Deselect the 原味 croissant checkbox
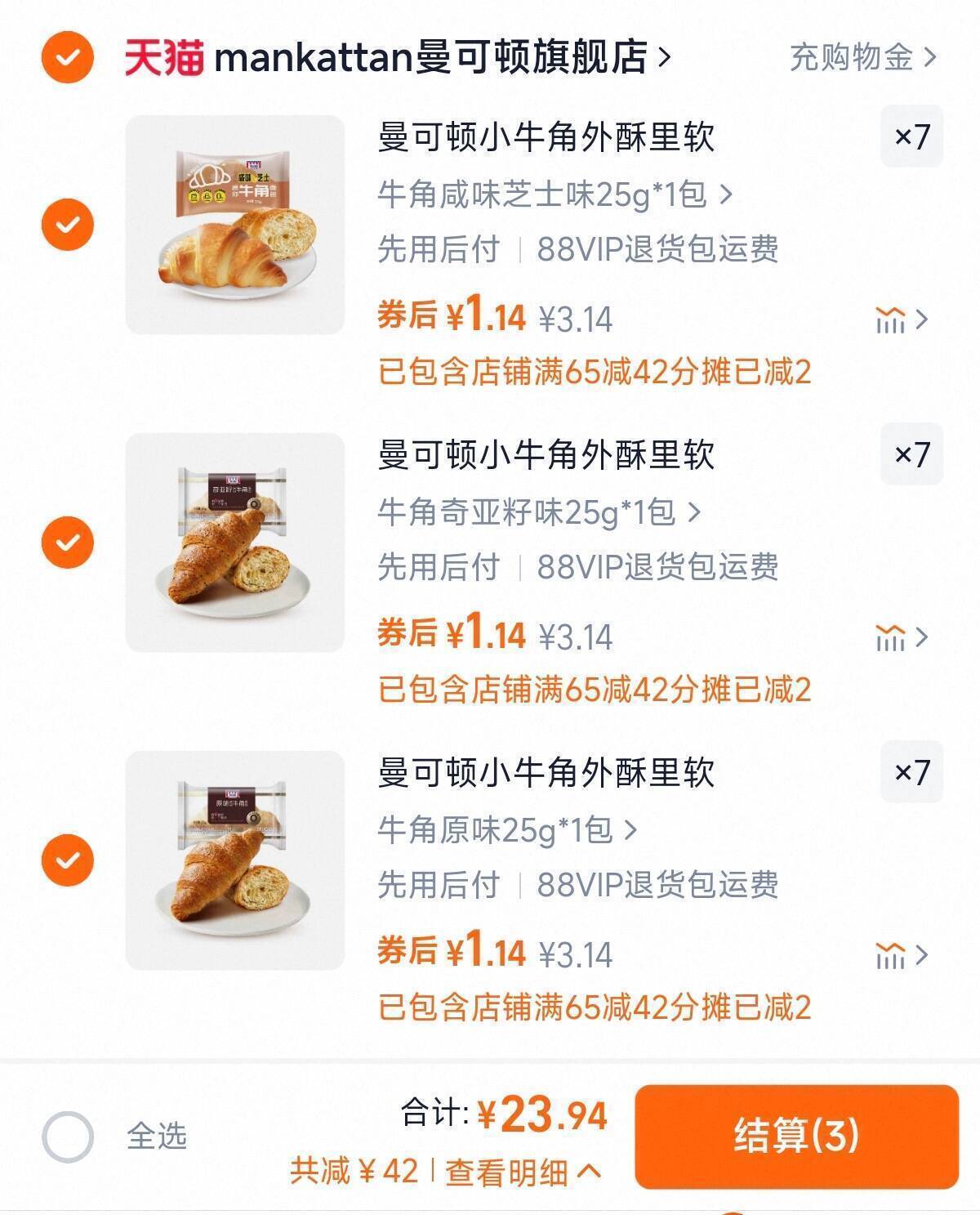Viewport: 980px width, 1215px height. 69,862
